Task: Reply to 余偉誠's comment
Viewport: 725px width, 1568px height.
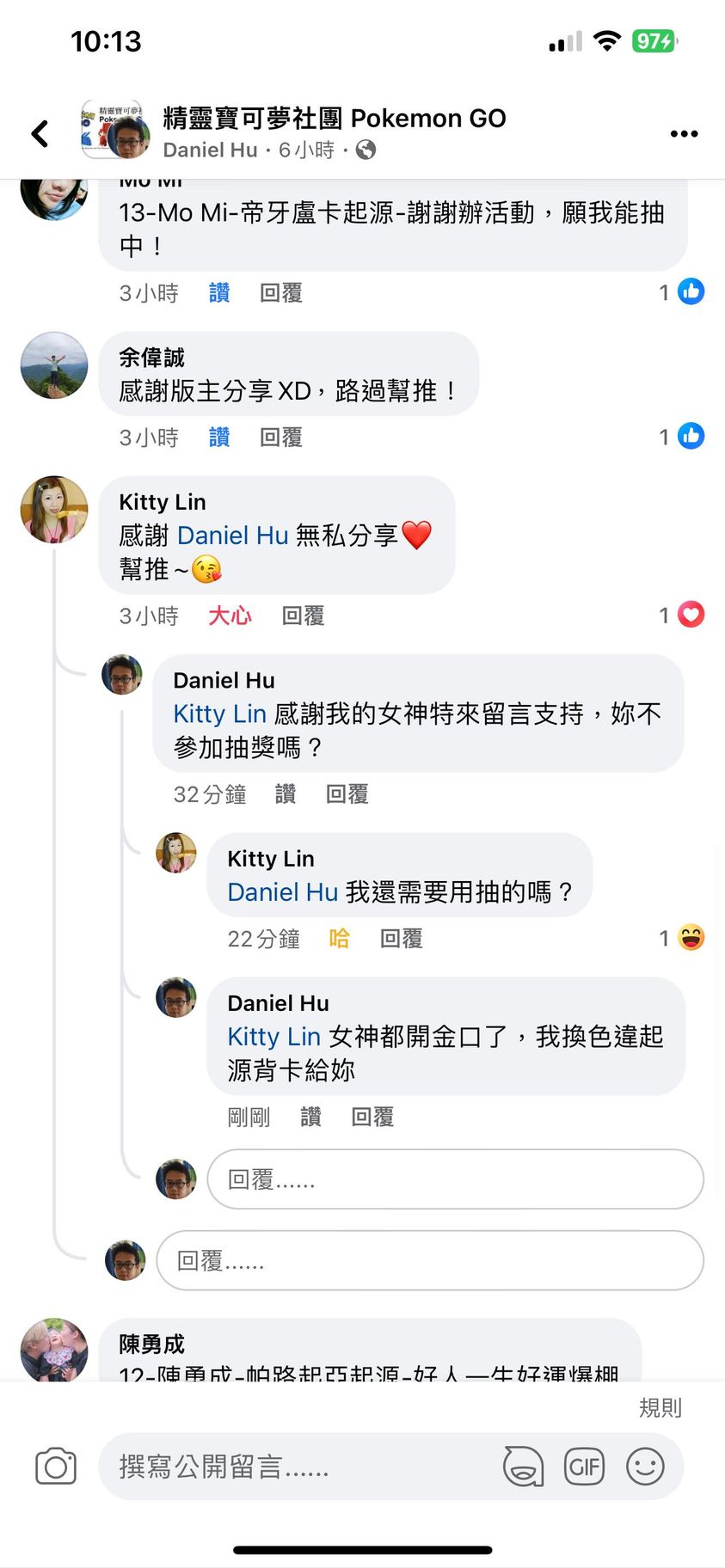Action: point(281,438)
